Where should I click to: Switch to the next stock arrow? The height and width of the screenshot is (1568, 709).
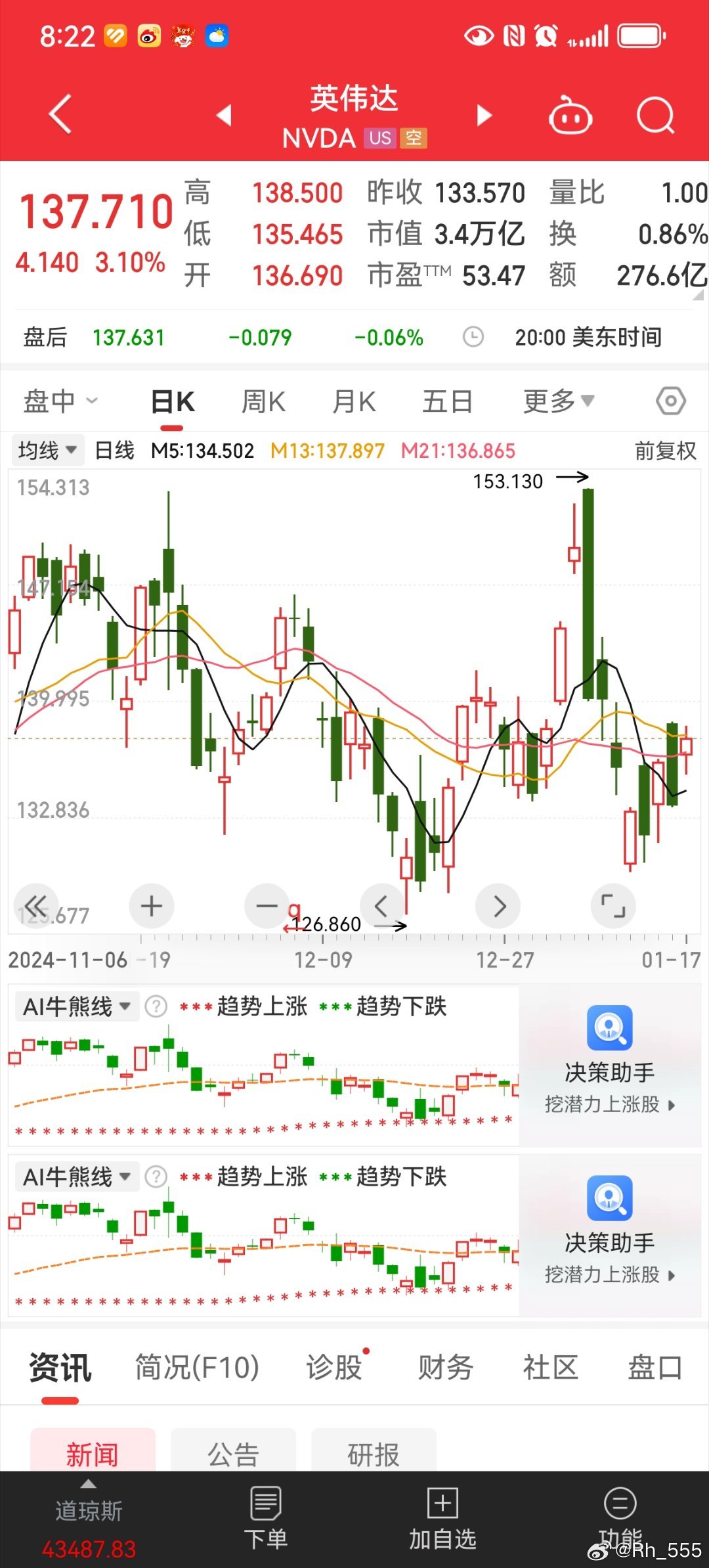pos(484,116)
